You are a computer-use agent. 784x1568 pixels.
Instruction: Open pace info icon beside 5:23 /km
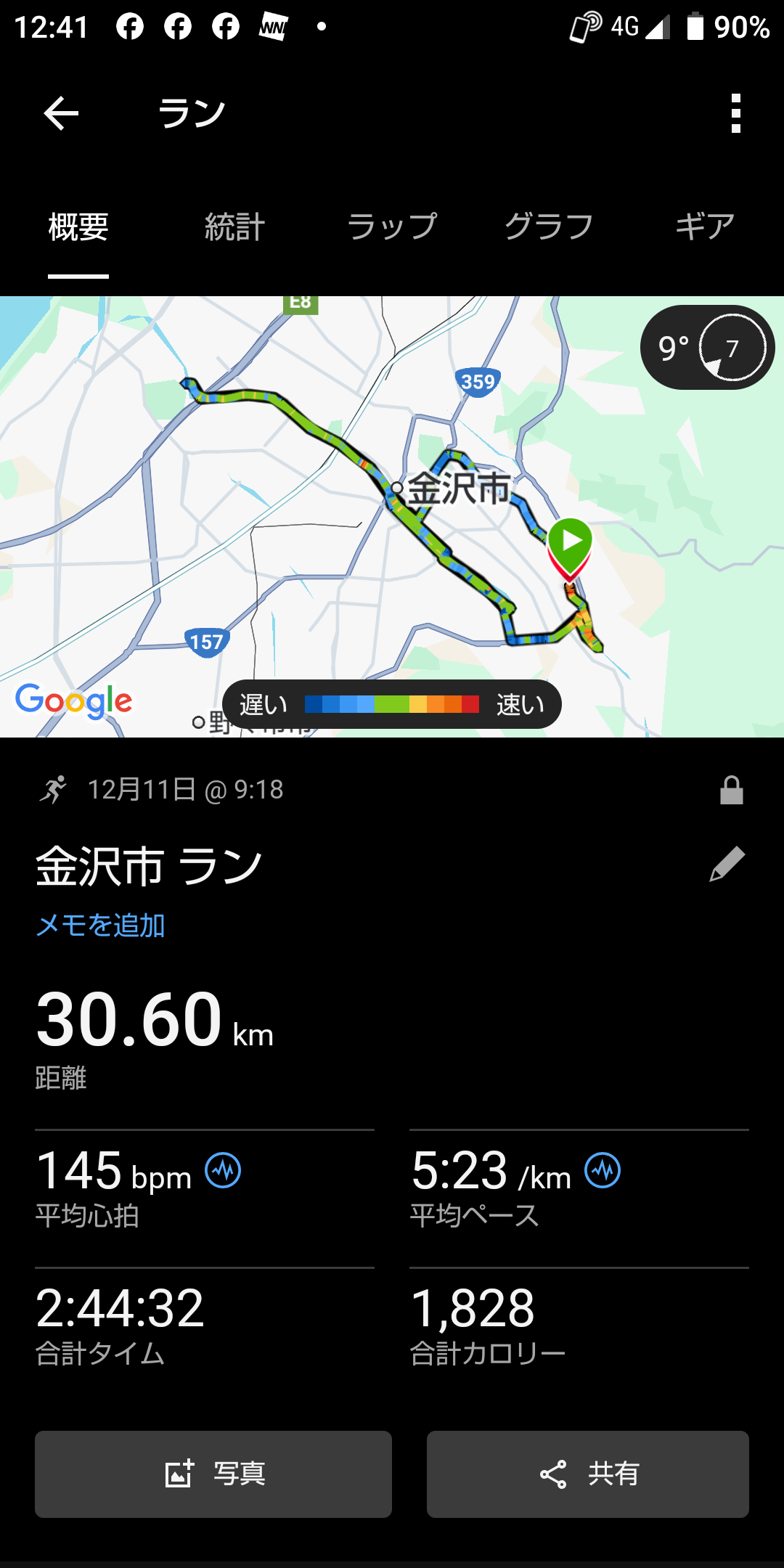click(603, 1170)
